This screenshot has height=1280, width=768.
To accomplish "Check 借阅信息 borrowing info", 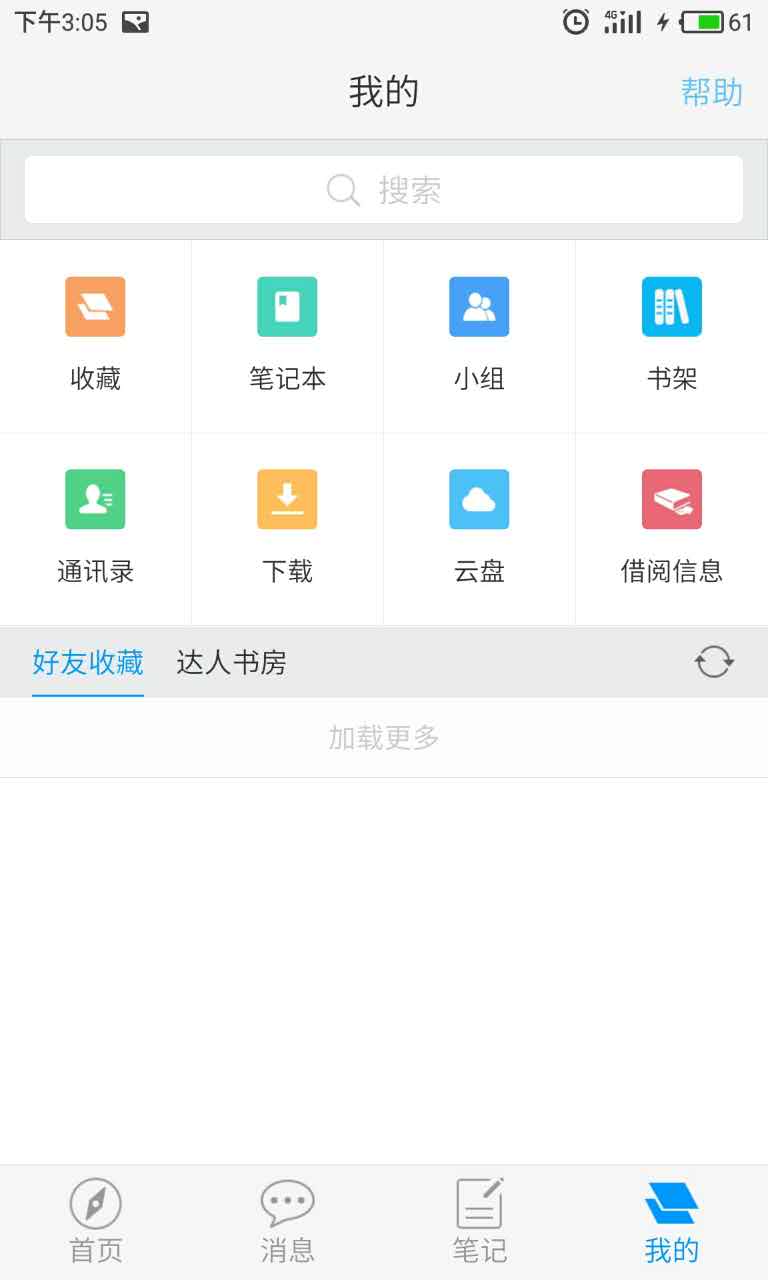I will pos(671,526).
